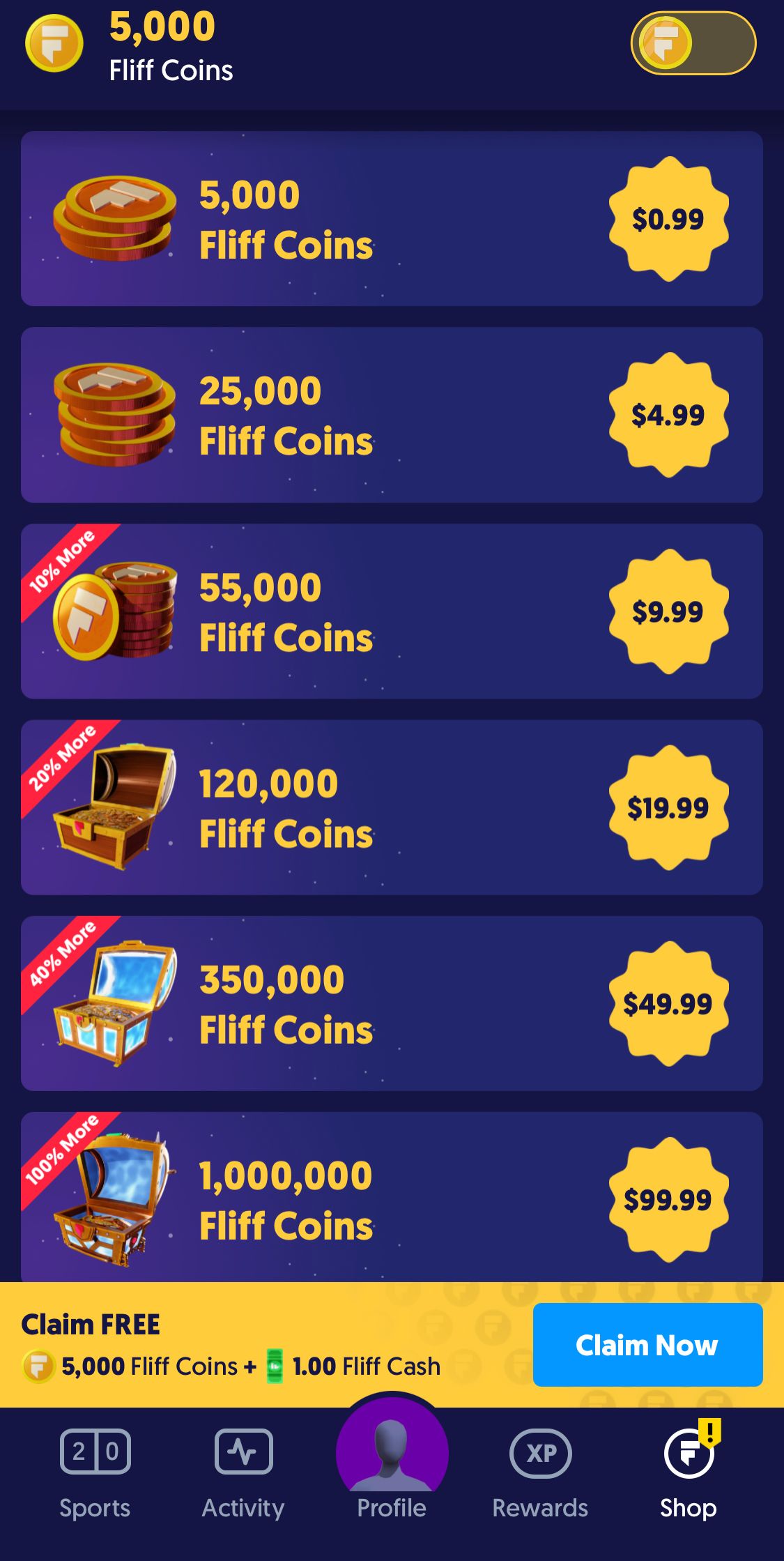The height and width of the screenshot is (1561, 784).
Task: Open the 120,000 Fliff Coins chest
Action: point(392,807)
